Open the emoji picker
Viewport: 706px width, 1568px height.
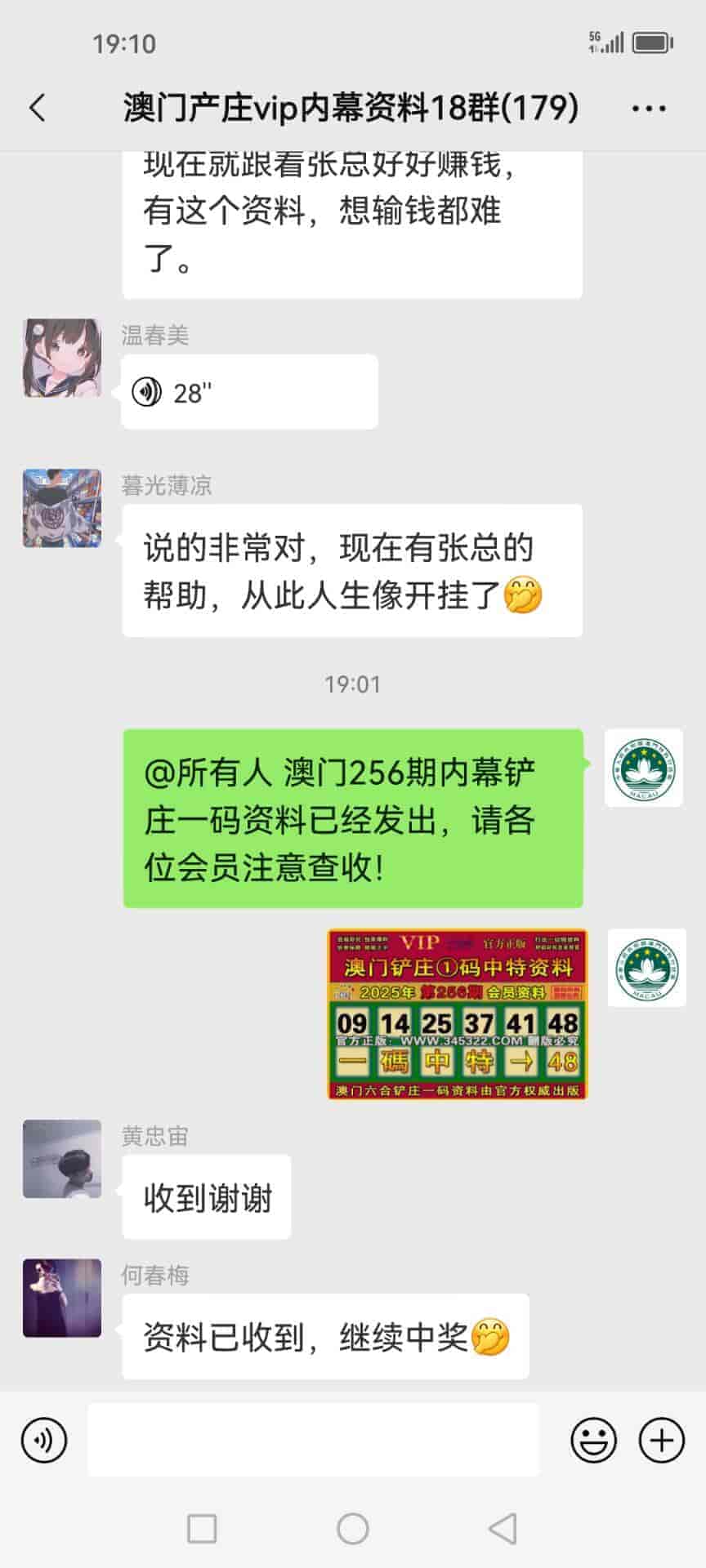[593, 1440]
